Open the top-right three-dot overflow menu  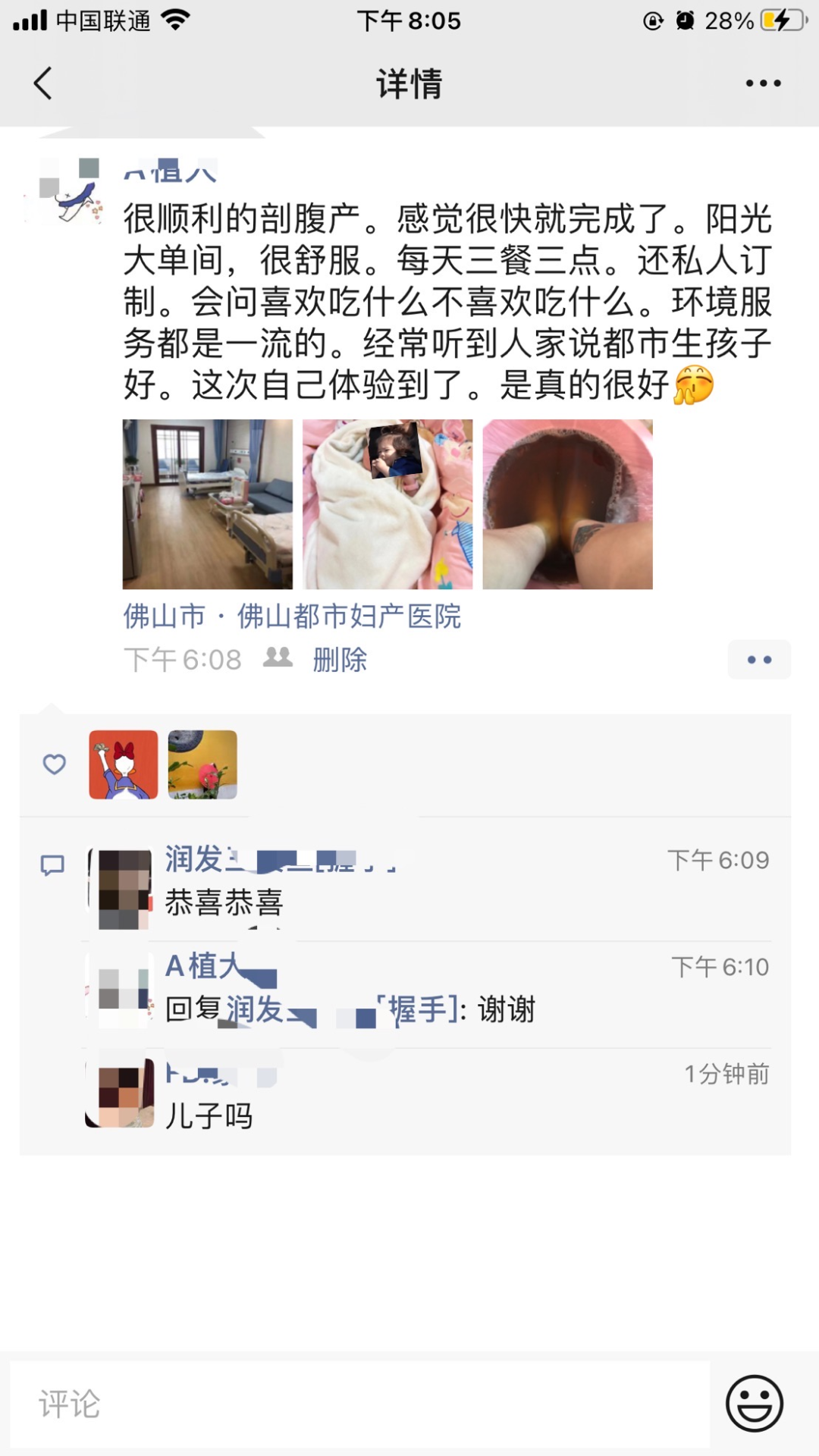(762, 83)
